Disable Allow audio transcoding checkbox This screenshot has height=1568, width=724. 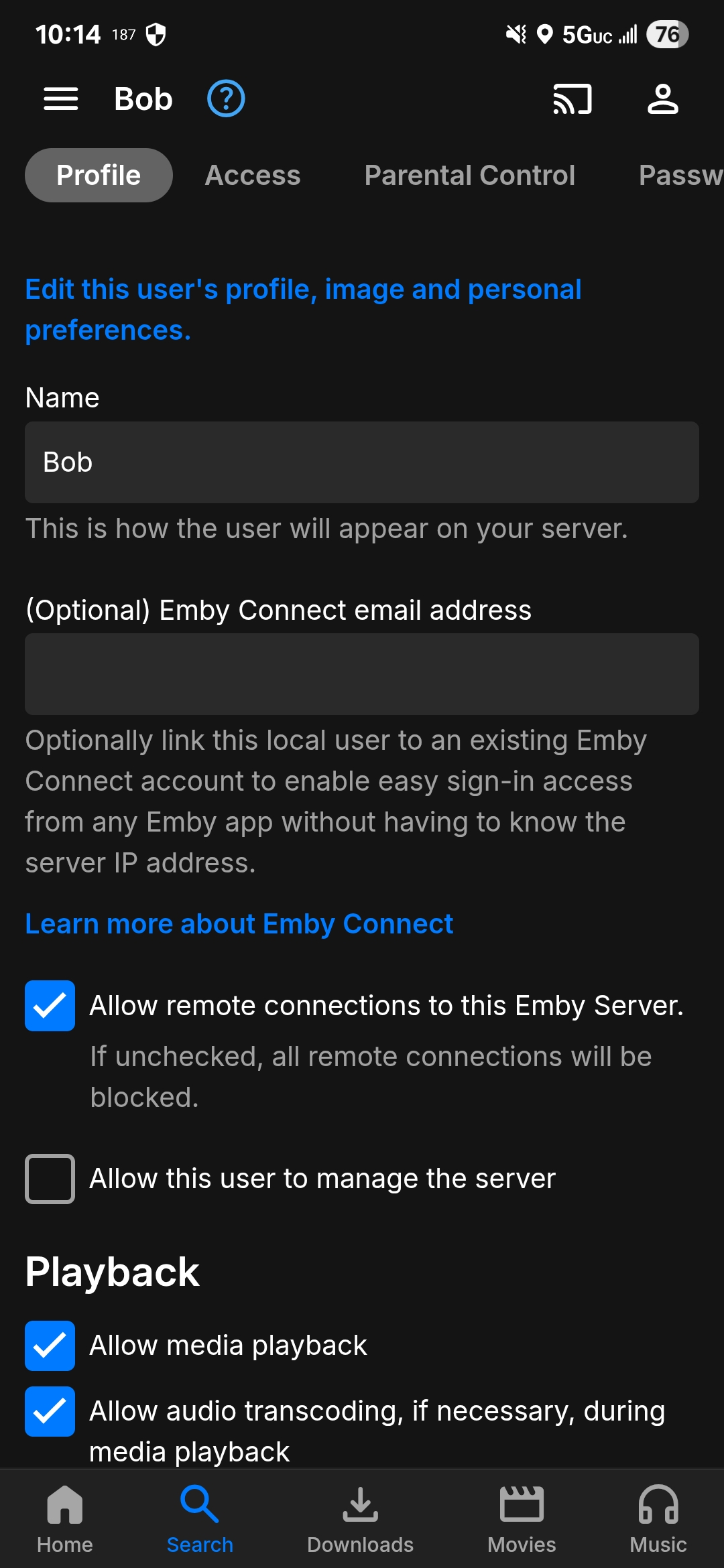pyautogui.click(x=50, y=1411)
